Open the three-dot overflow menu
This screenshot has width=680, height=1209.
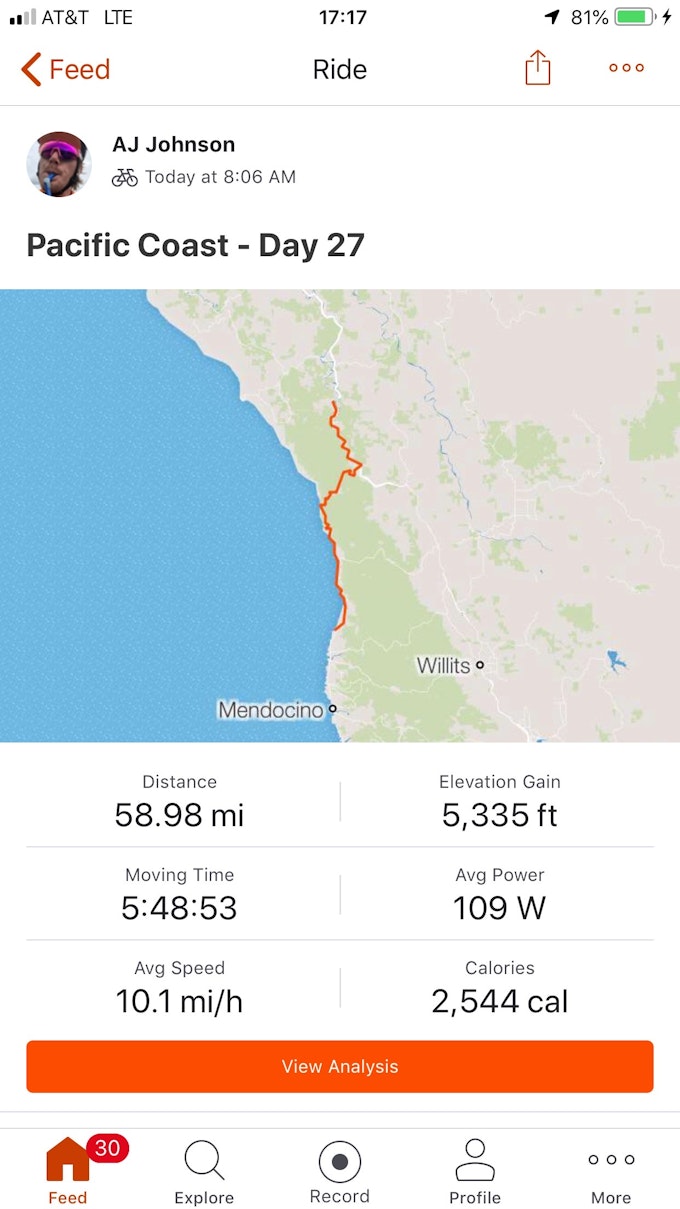[626, 68]
